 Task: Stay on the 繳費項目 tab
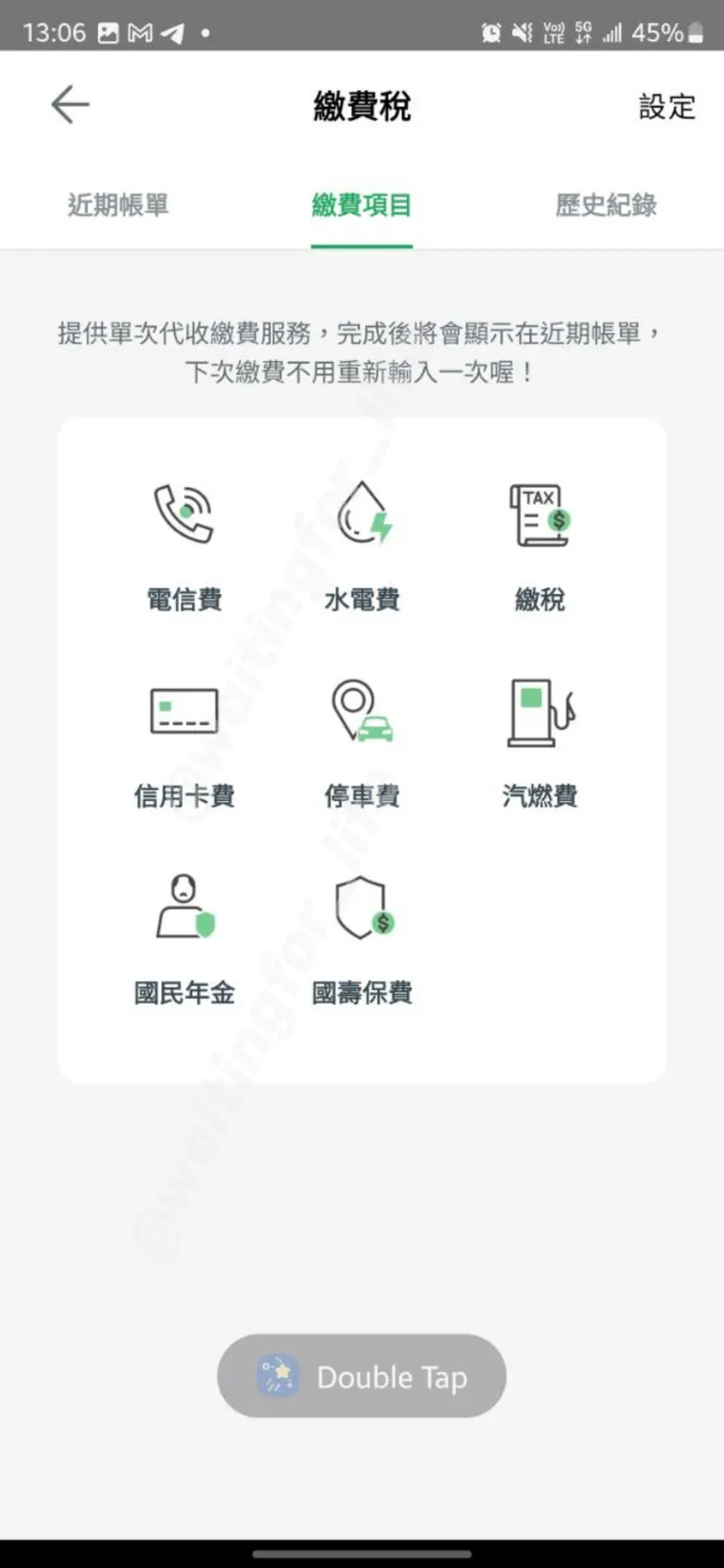(x=362, y=206)
